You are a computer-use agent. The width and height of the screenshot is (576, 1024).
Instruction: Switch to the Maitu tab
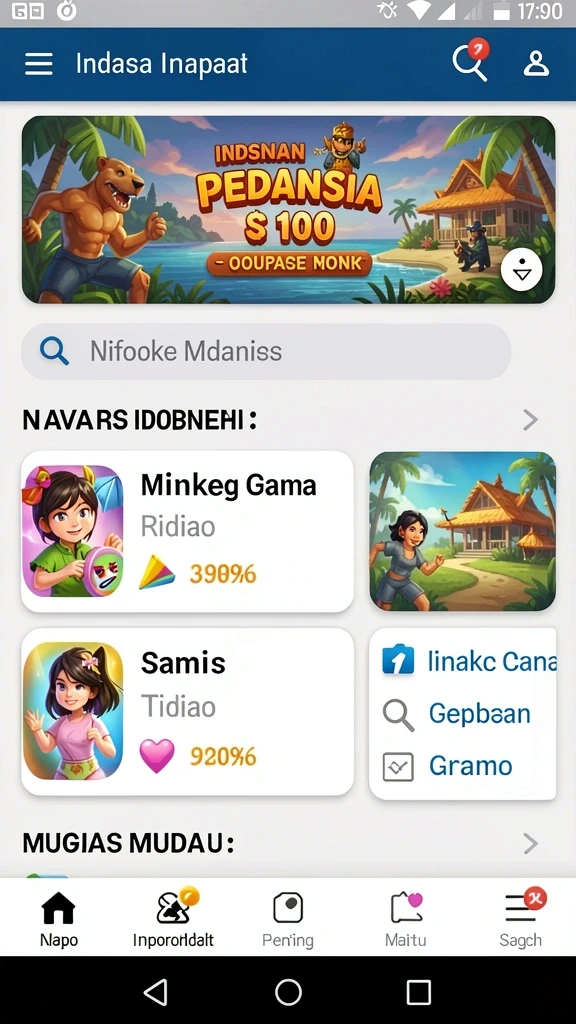pos(406,920)
